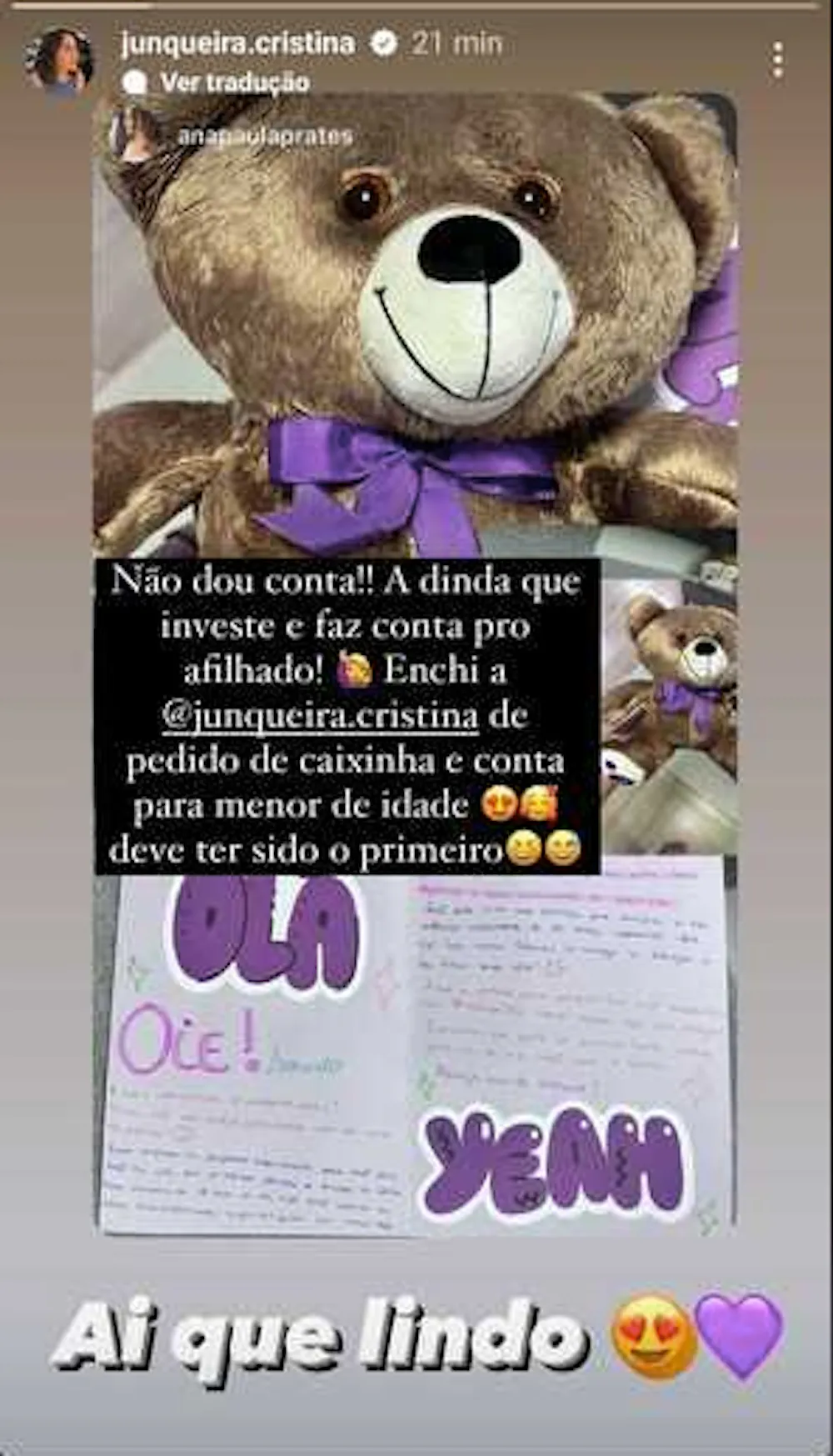This screenshot has height=1456, width=833.
Task: Open the @junqueira.cristina mention
Action: pos(322,716)
